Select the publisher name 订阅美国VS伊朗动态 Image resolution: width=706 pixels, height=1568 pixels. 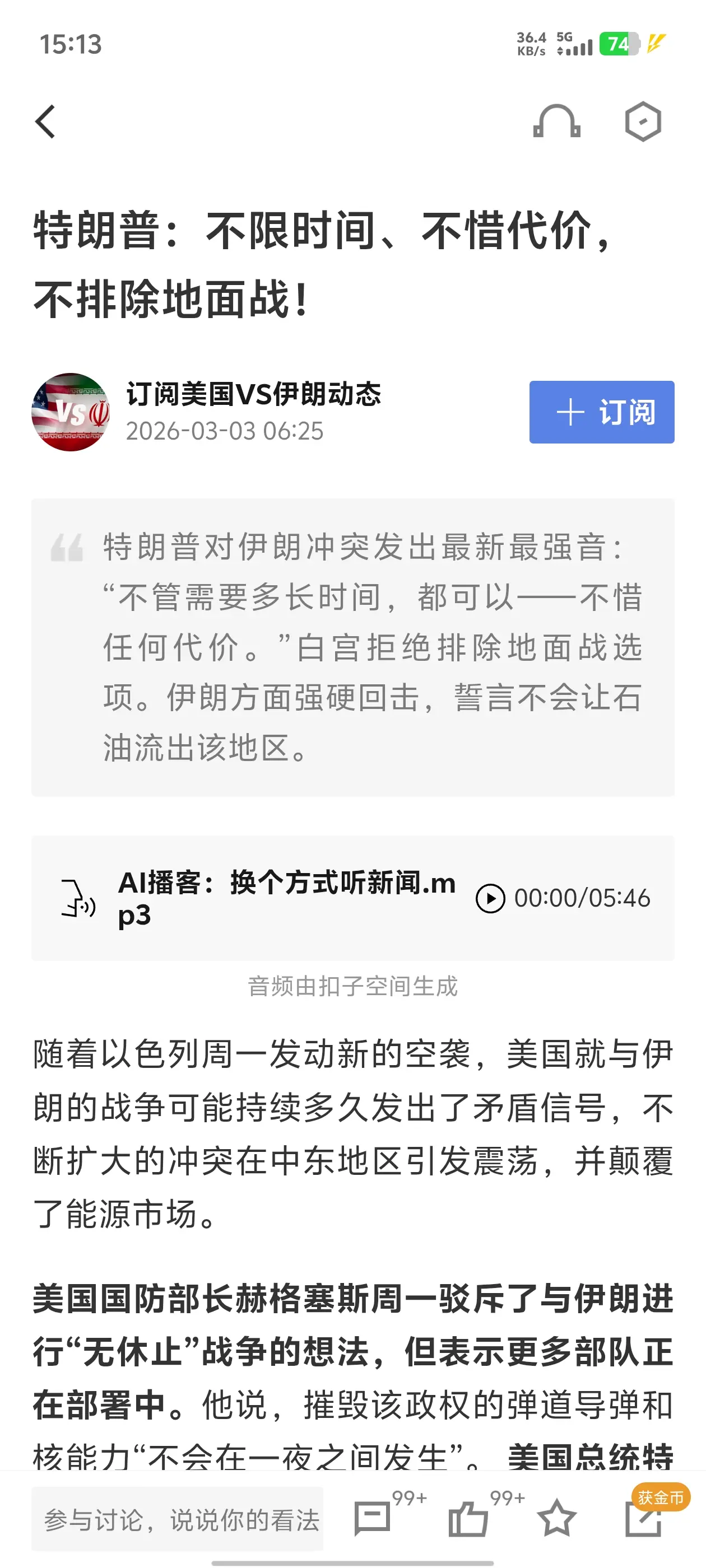pyautogui.click(x=256, y=395)
